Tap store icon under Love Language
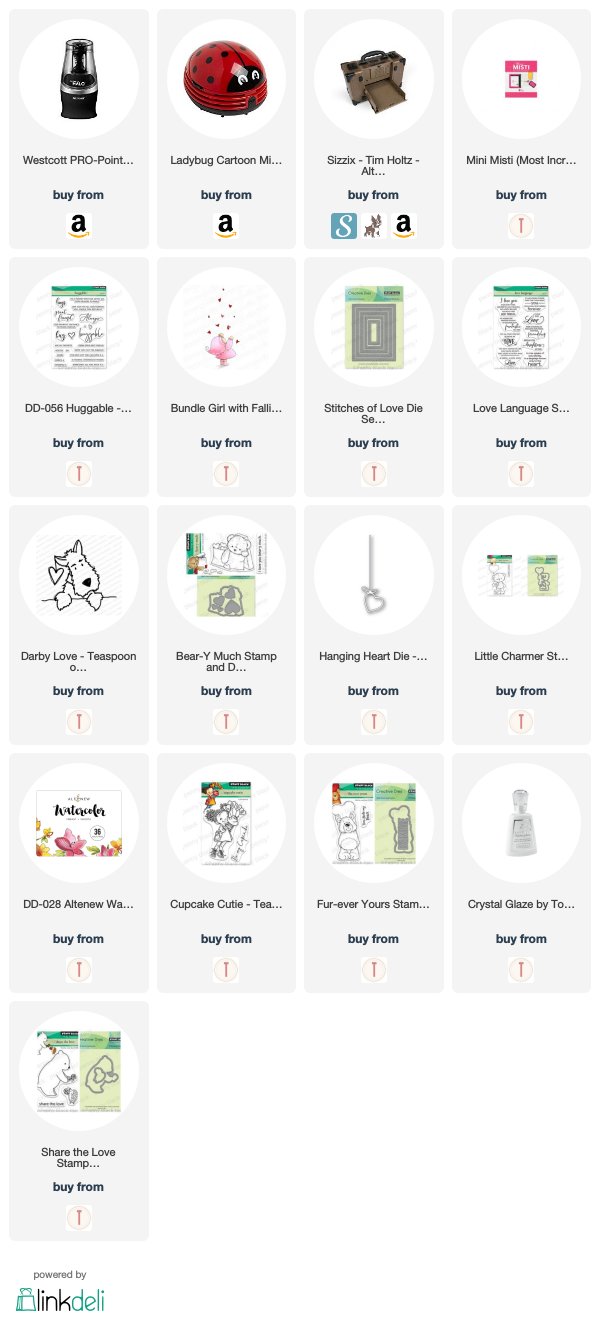The height and width of the screenshot is (1321, 600). (x=521, y=474)
